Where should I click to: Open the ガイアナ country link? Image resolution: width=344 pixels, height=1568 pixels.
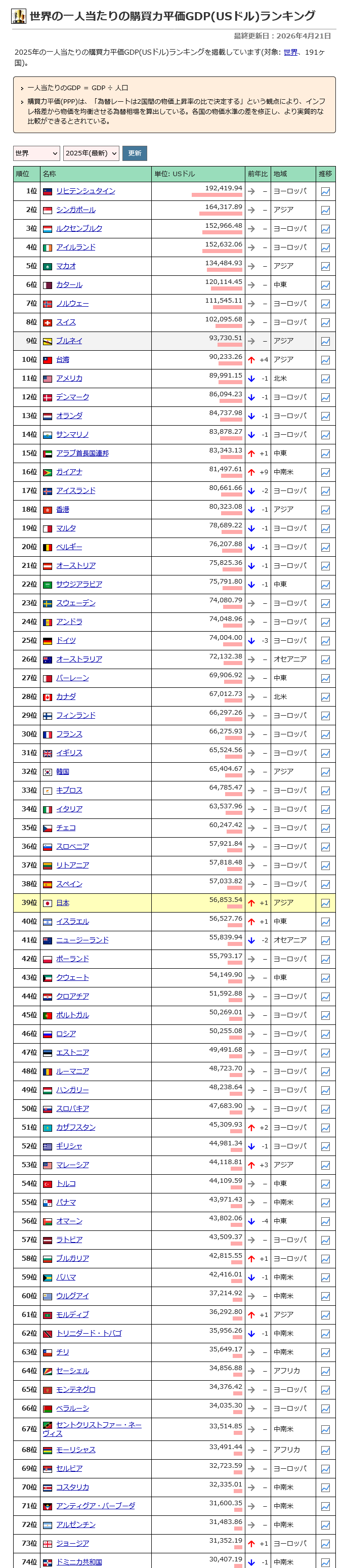pyautogui.click(x=69, y=472)
